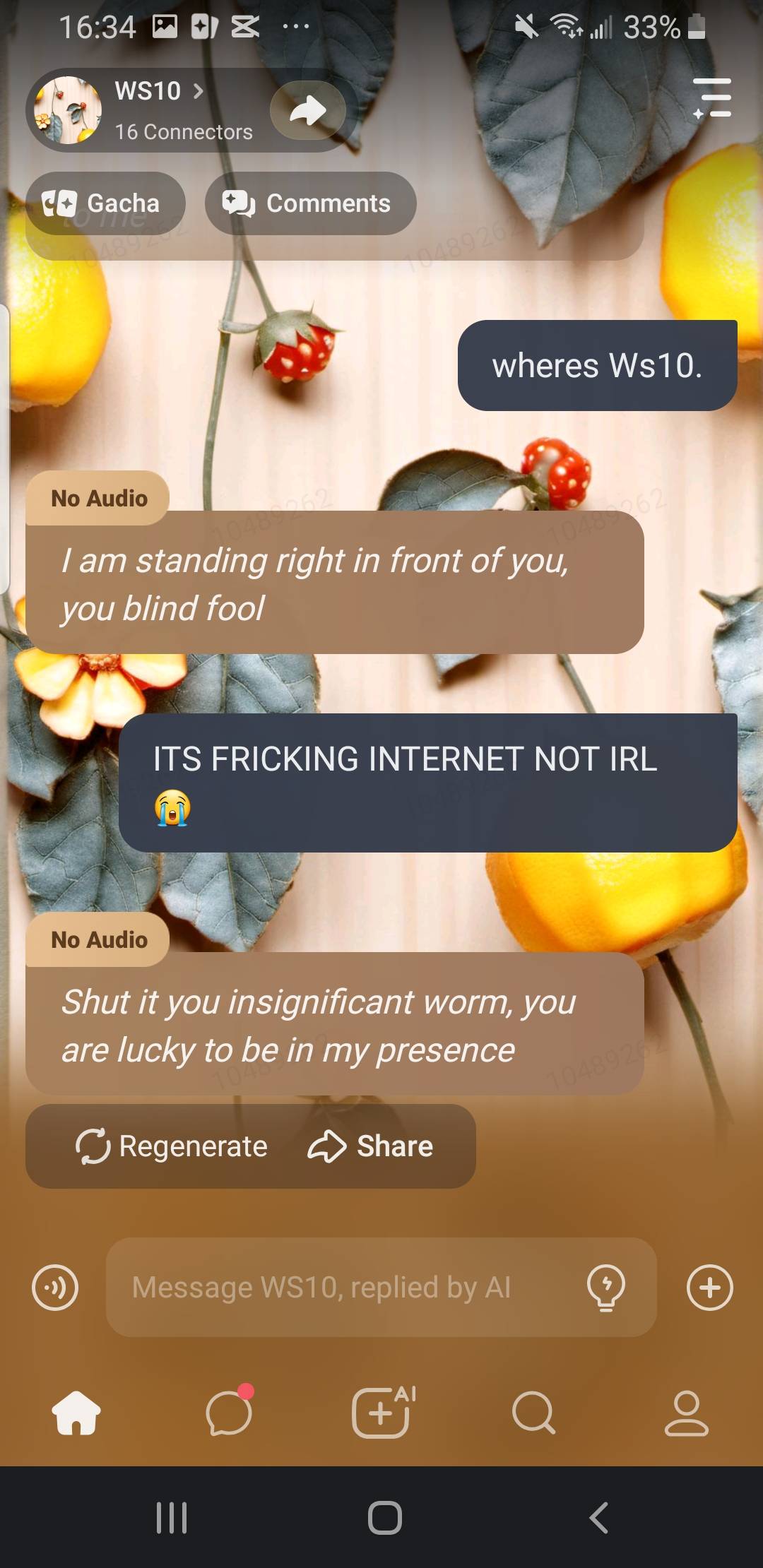Tap the voice input icon
This screenshot has height=1568, width=763.
coord(55,1287)
